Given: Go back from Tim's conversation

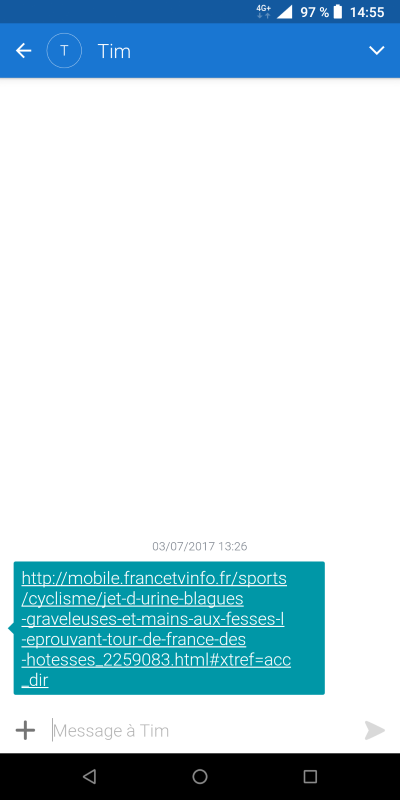Looking at the screenshot, I should [x=23, y=51].
